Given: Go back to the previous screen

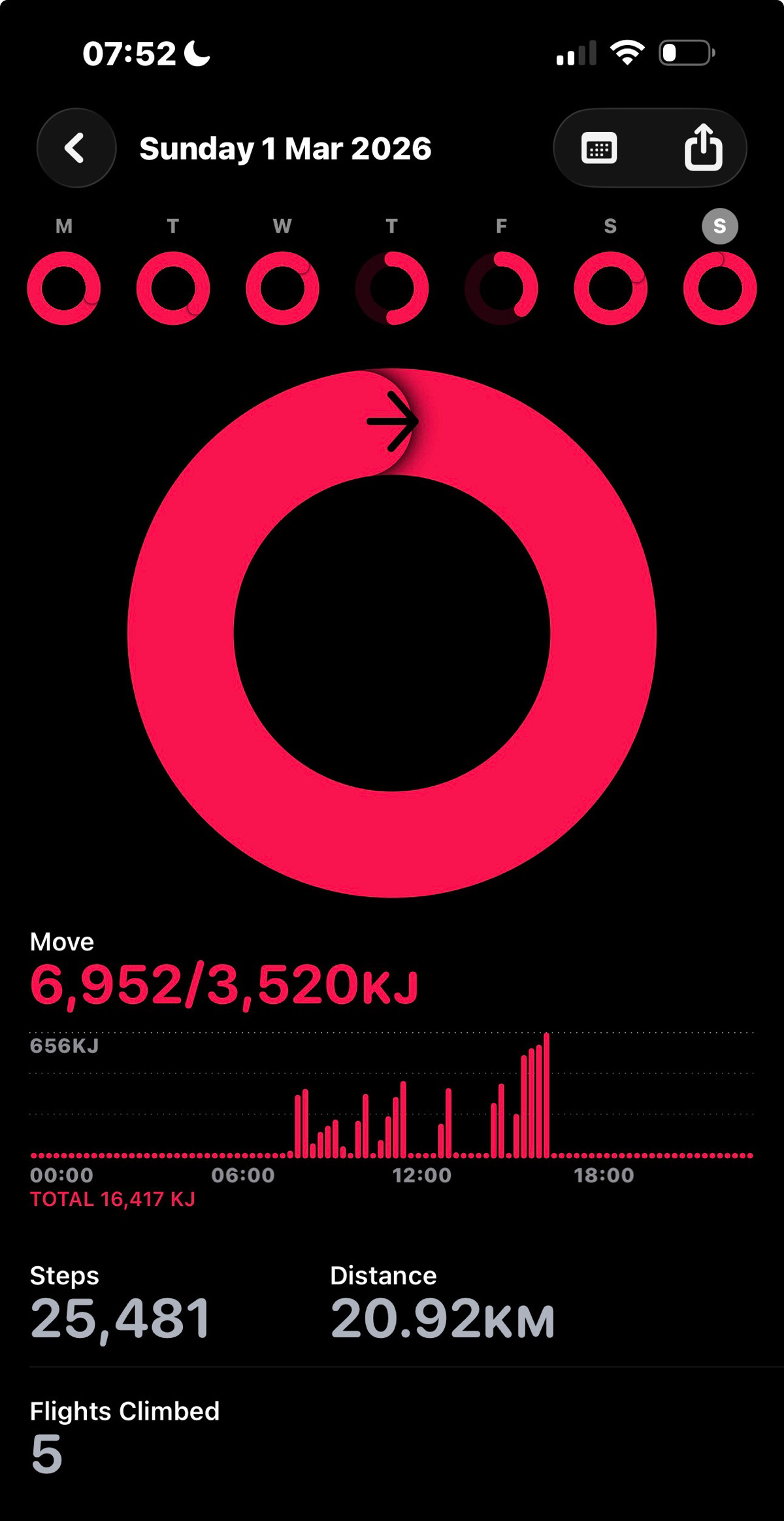Looking at the screenshot, I should (x=76, y=148).
